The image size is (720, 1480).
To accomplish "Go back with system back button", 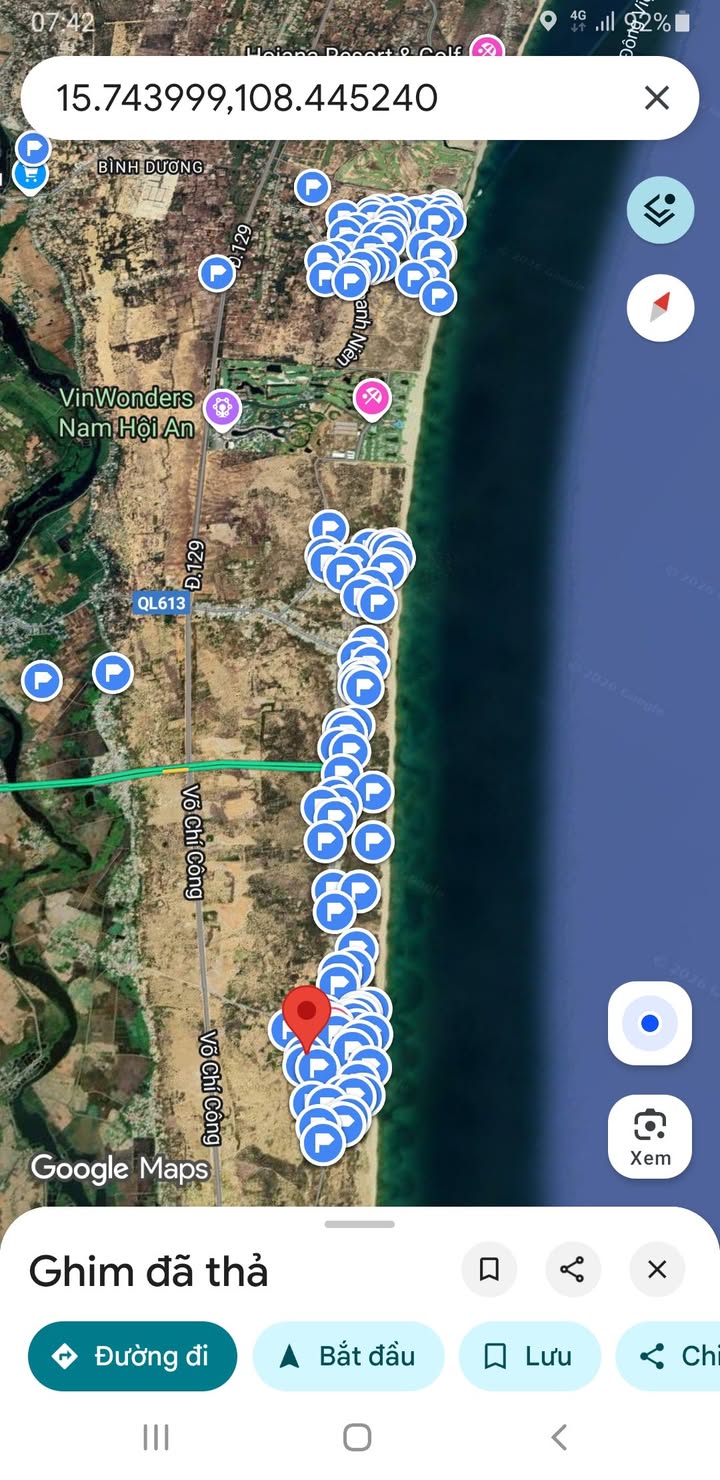I will point(559,1438).
